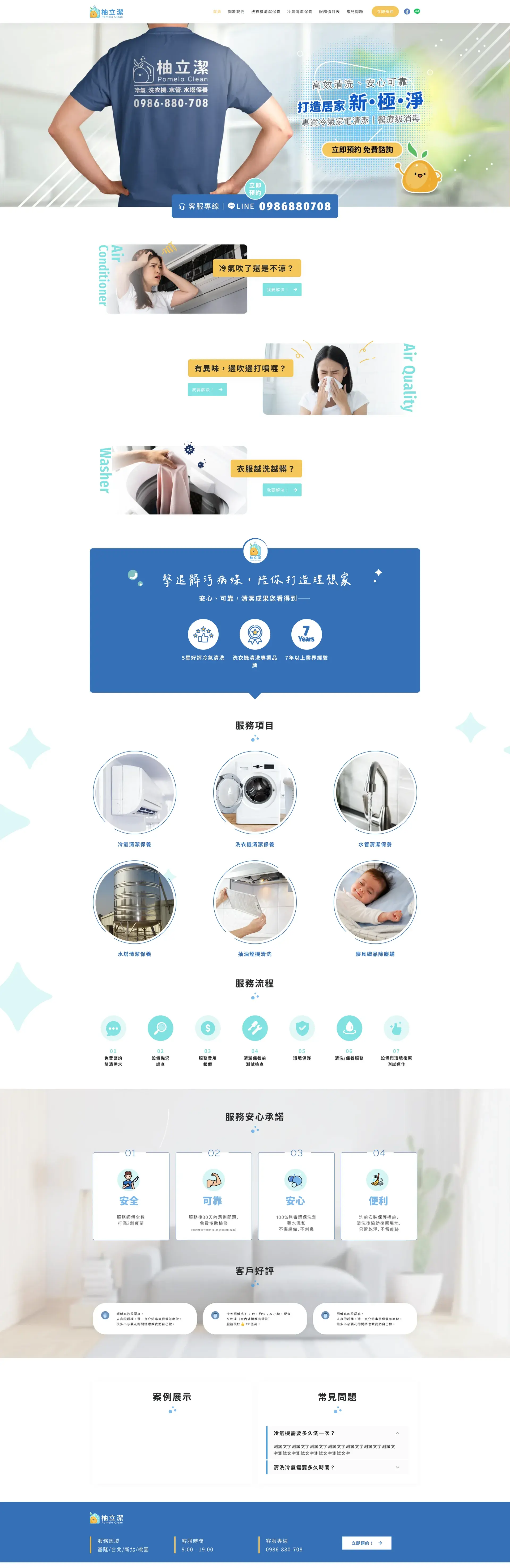
Task: Open 洗衣機清潔保養 from the top navigation
Action: coord(265,12)
